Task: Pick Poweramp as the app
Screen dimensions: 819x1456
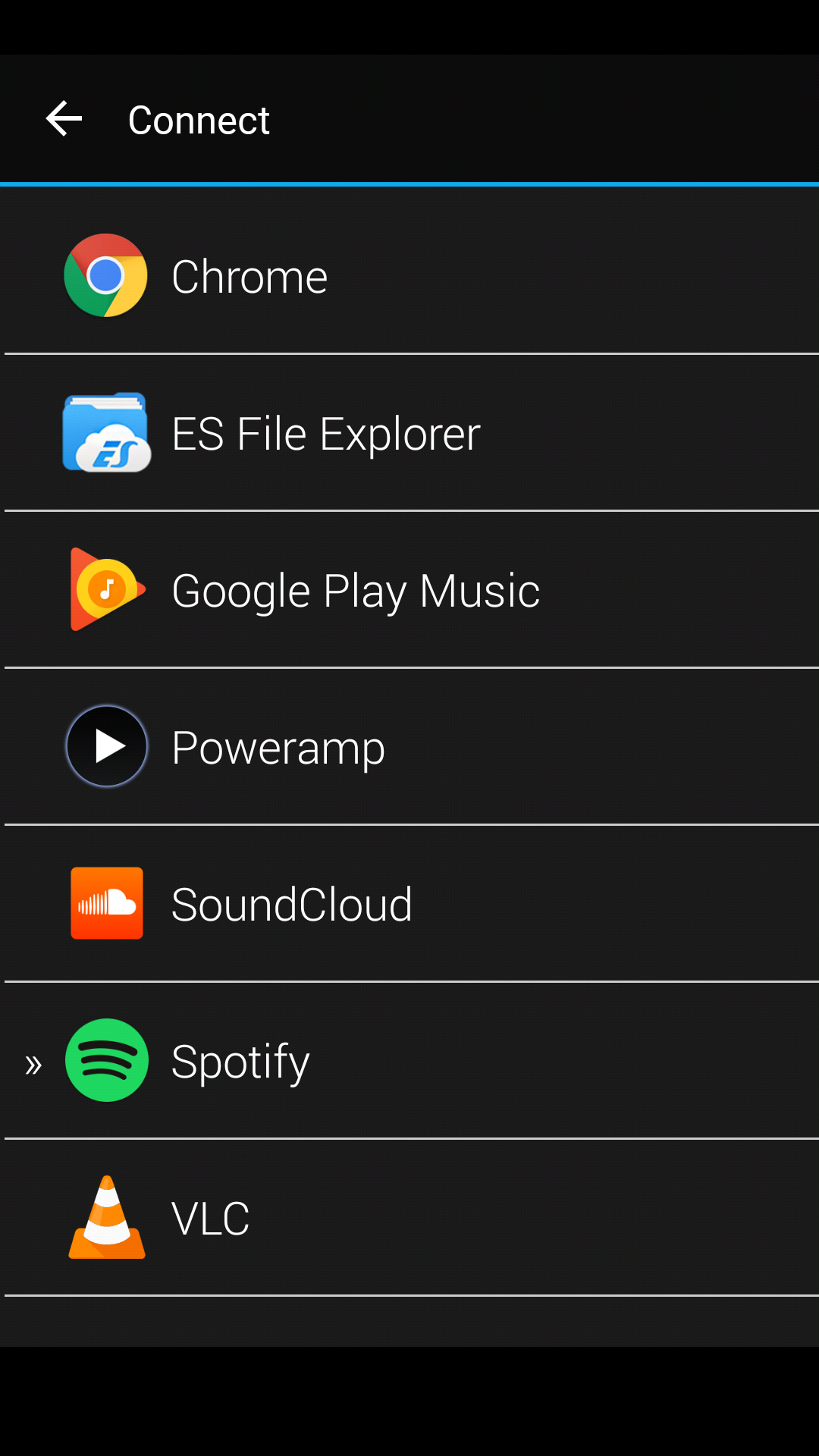Action: pos(409,746)
